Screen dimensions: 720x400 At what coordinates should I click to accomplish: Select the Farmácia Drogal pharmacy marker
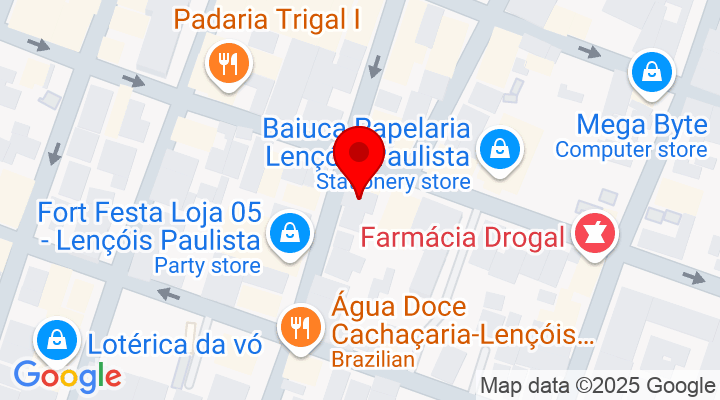coord(596,235)
